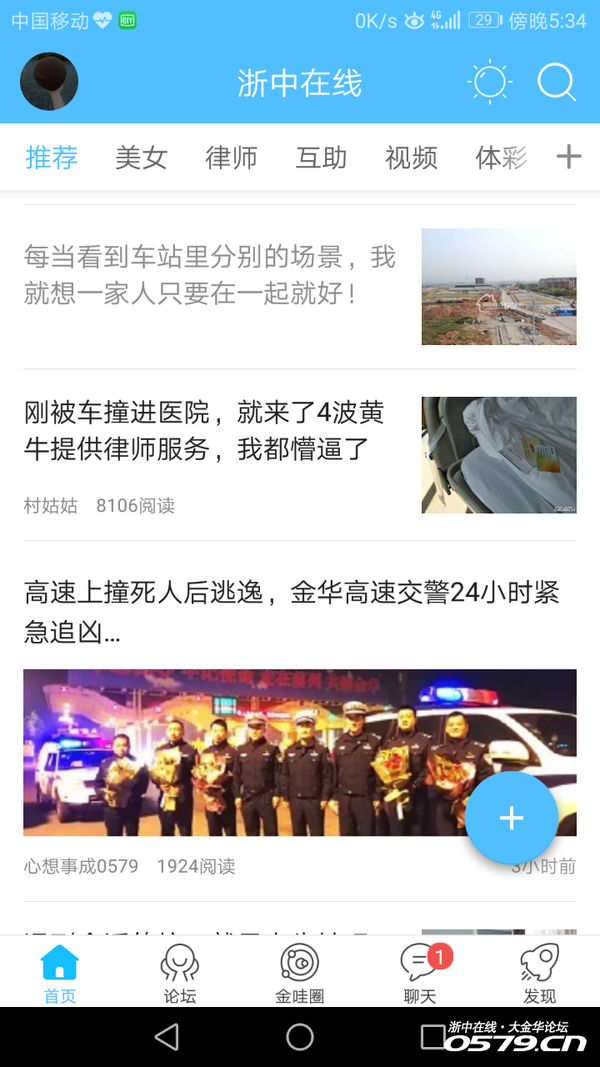Open the search magnifier
The image size is (600, 1067).
pos(556,82)
